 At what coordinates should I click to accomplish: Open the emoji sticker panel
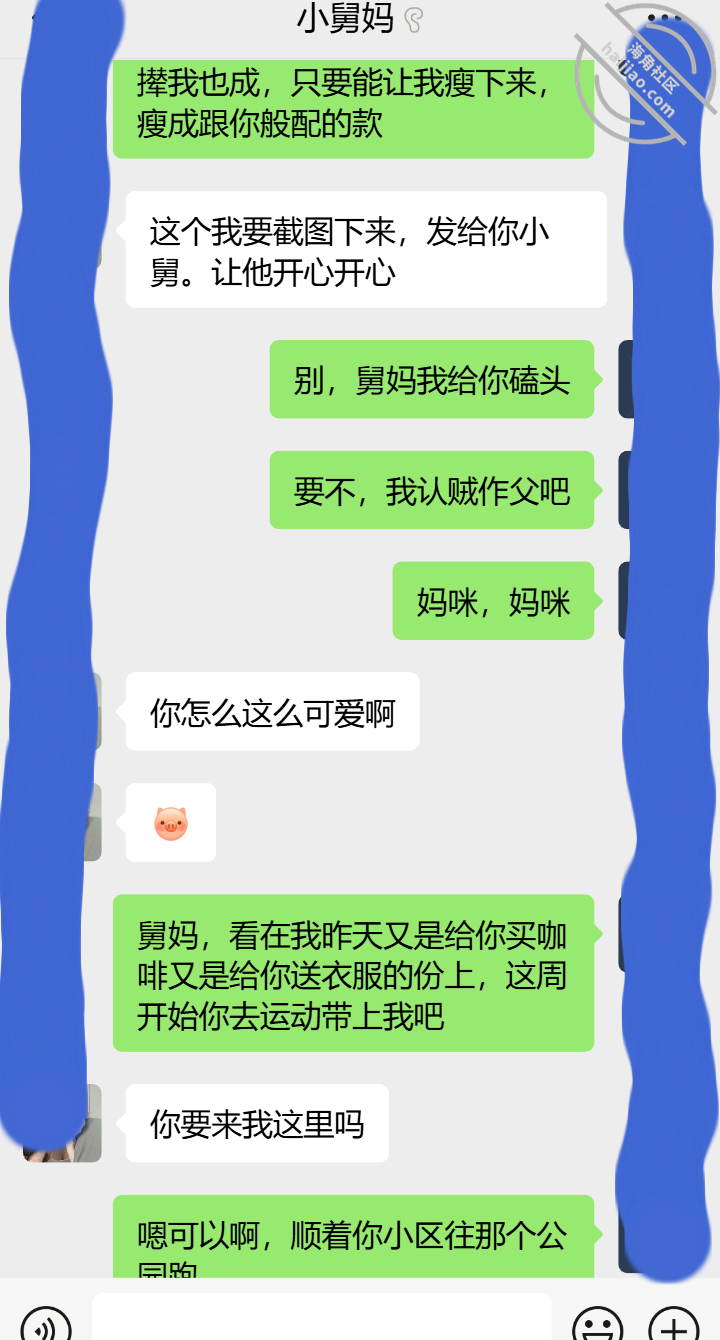pyautogui.click(x=597, y=1326)
